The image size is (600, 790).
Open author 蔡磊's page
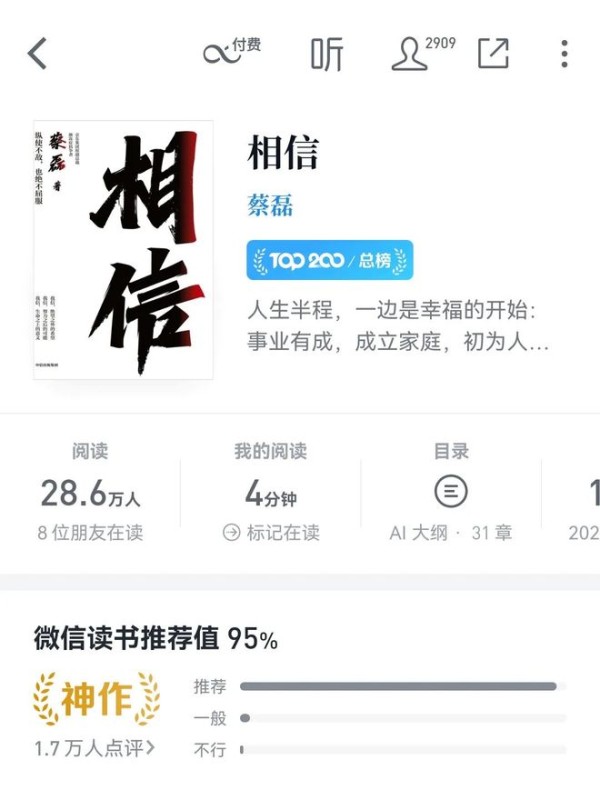point(270,206)
